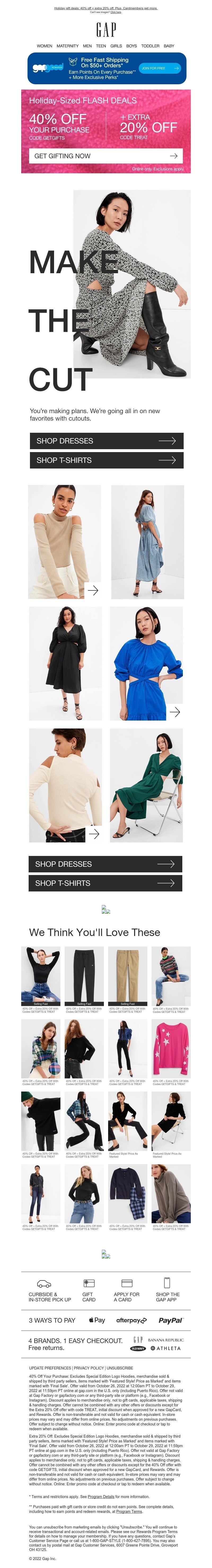Browse the GIRLS category
The image size is (212, 1568).
click(x=116, y=46)
